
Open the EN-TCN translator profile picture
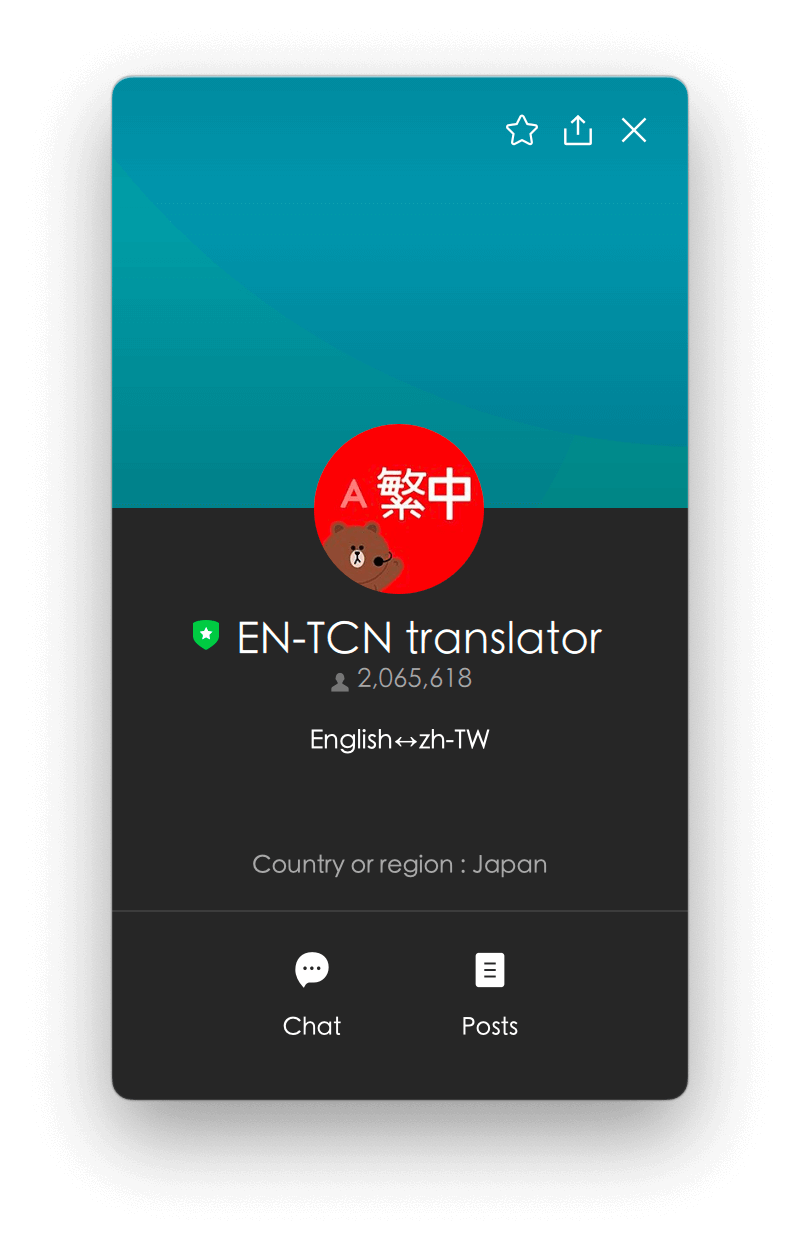399,509
